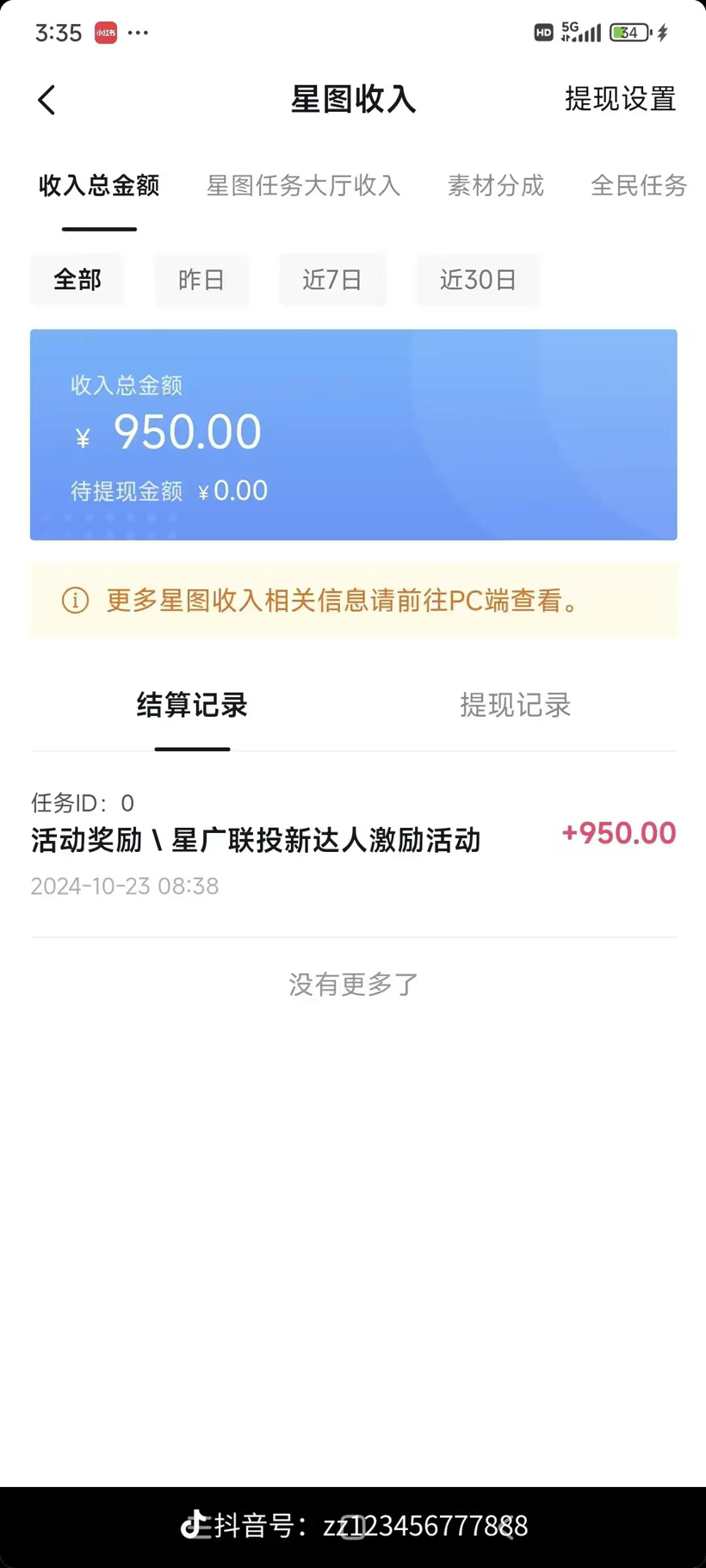Open the info notice about PC端 income details
The width and height of the screenshot is (706, 1568).
353,602
